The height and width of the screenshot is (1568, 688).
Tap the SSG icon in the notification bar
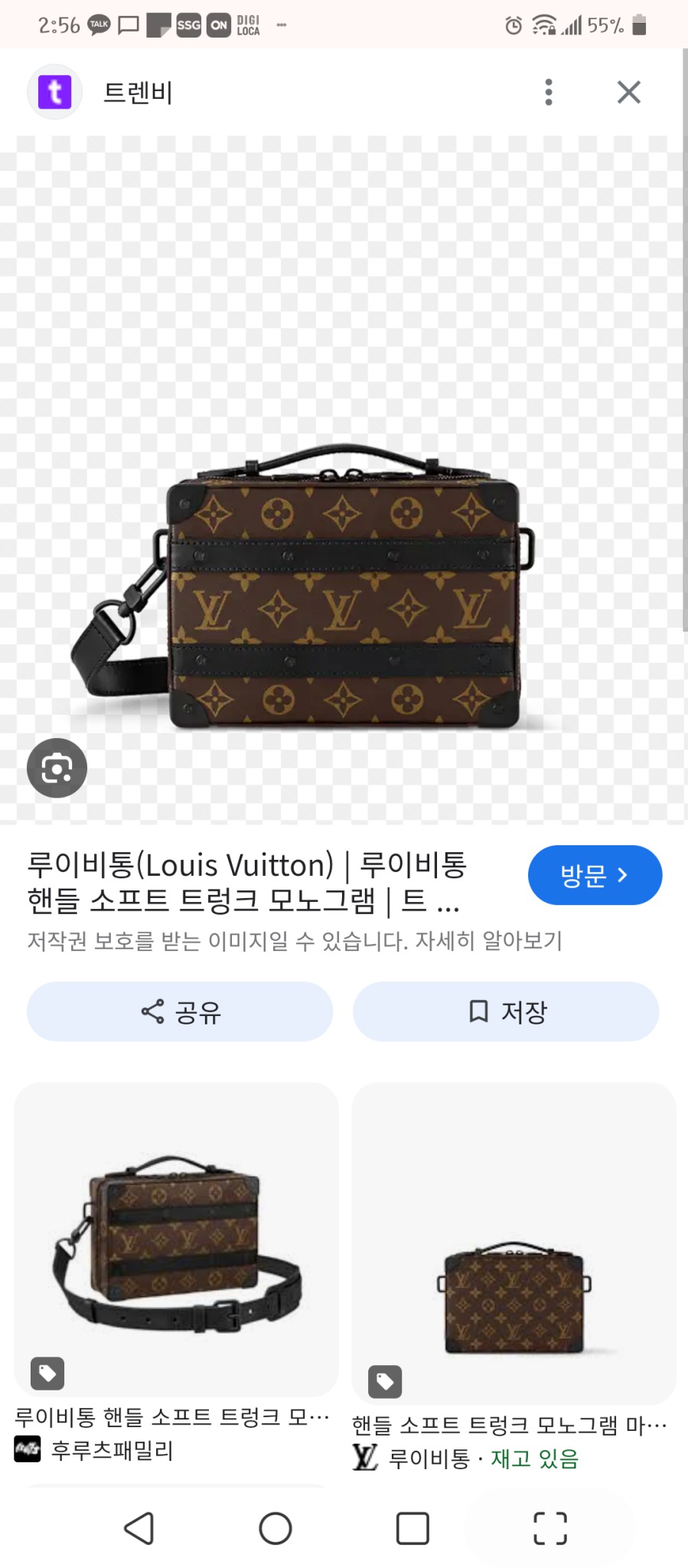(x=187, y=24)
